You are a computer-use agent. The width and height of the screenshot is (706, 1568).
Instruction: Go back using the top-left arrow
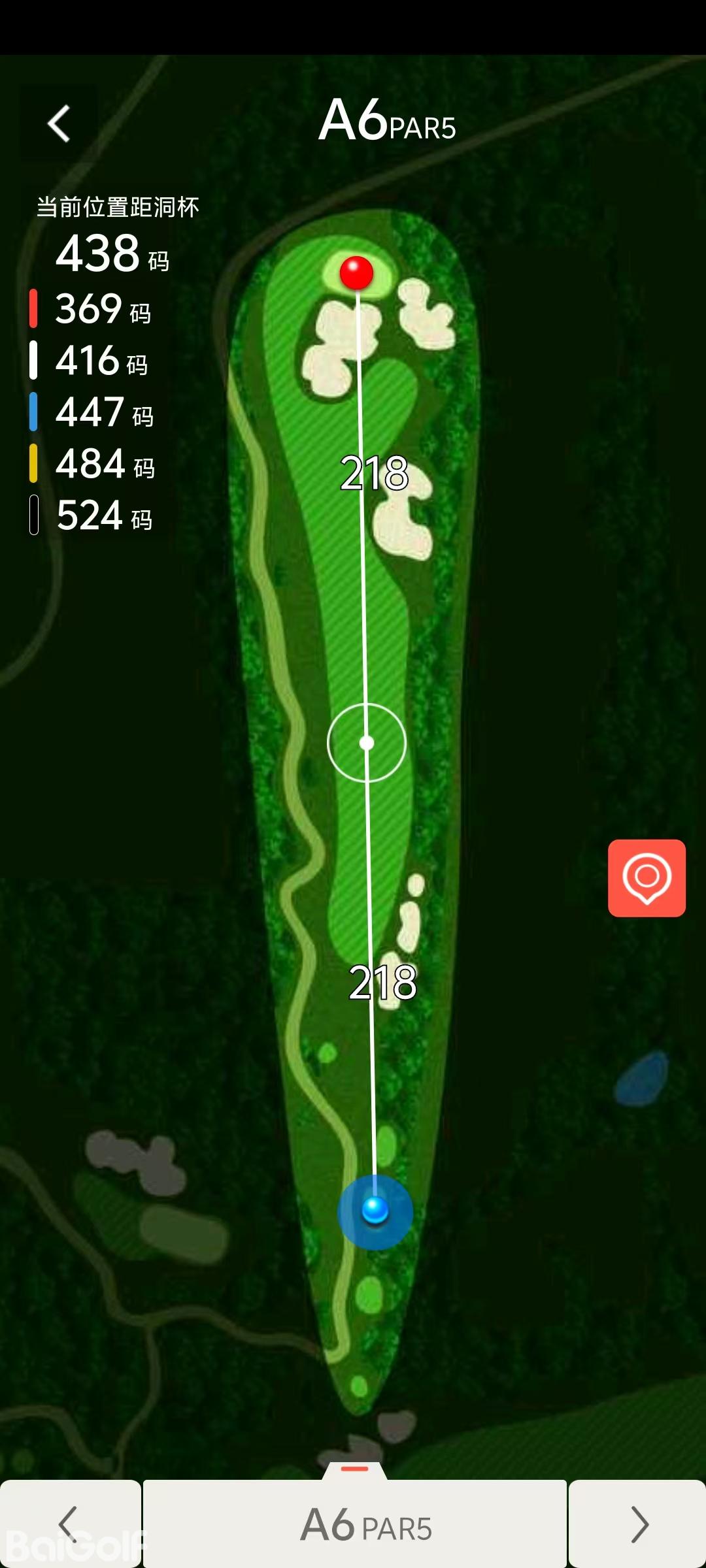coord(59,123)
